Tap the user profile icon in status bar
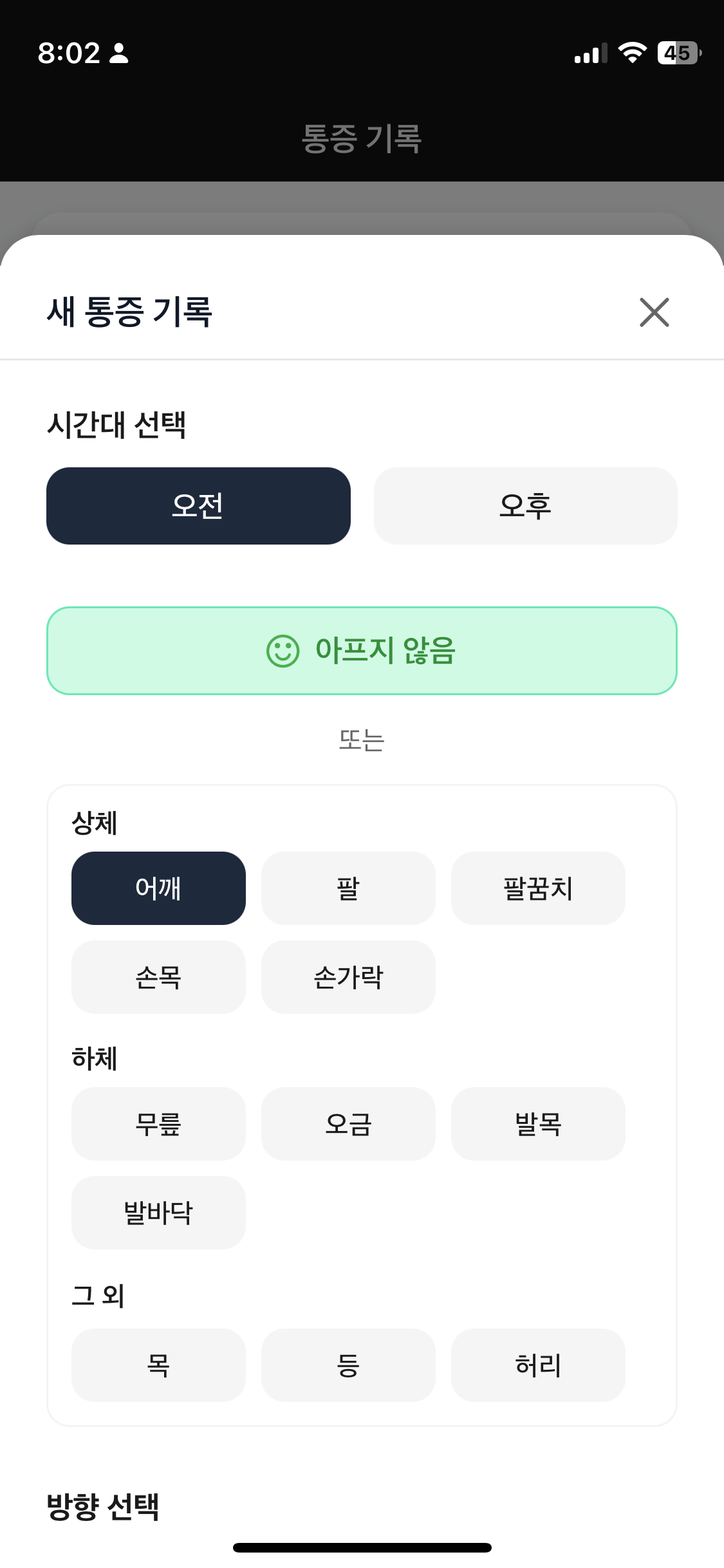This screenshot has height=1568, width=724. [x=120, y=53]
